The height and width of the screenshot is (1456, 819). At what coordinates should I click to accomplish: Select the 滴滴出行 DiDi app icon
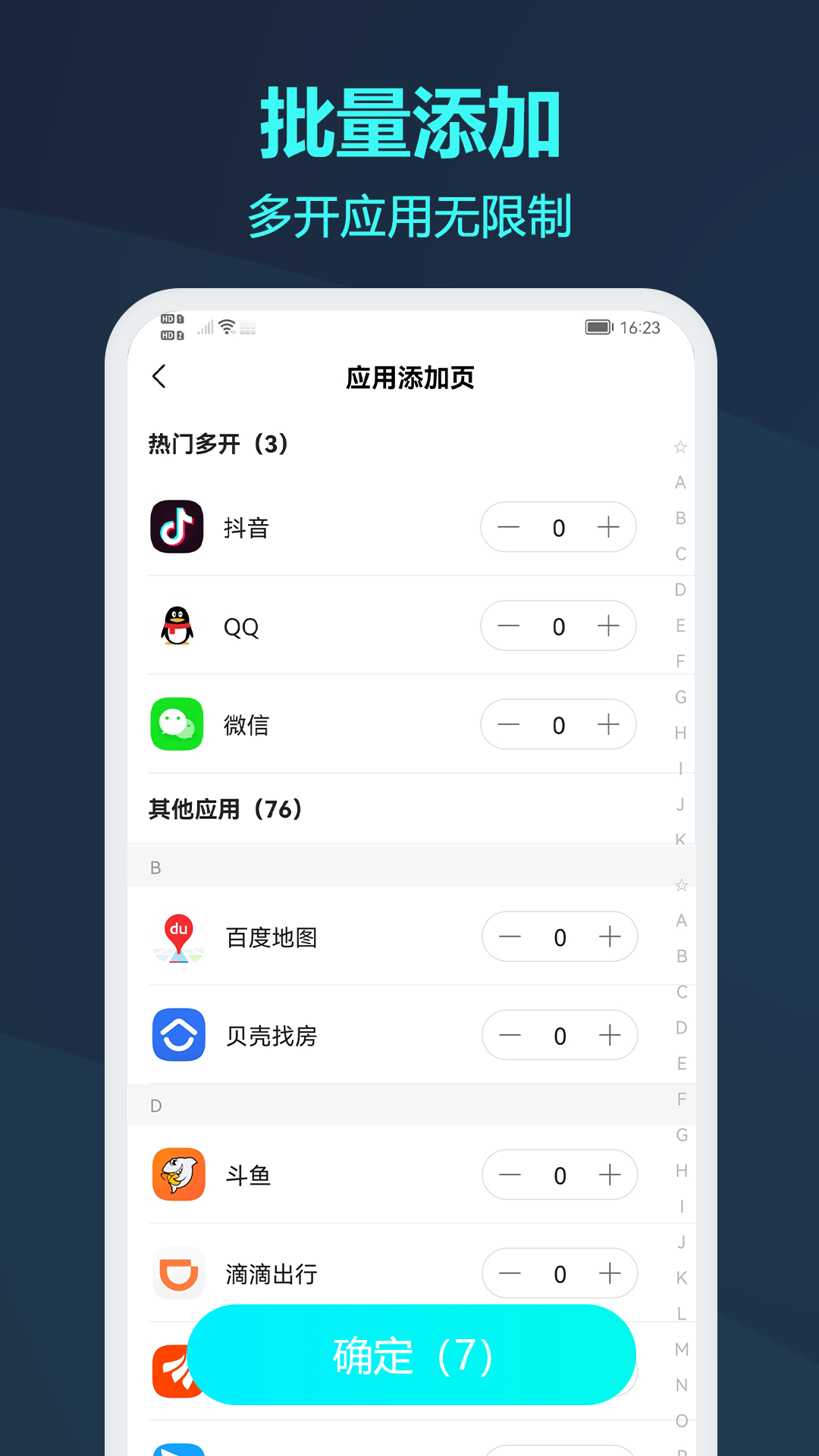tap(179, 1274)
